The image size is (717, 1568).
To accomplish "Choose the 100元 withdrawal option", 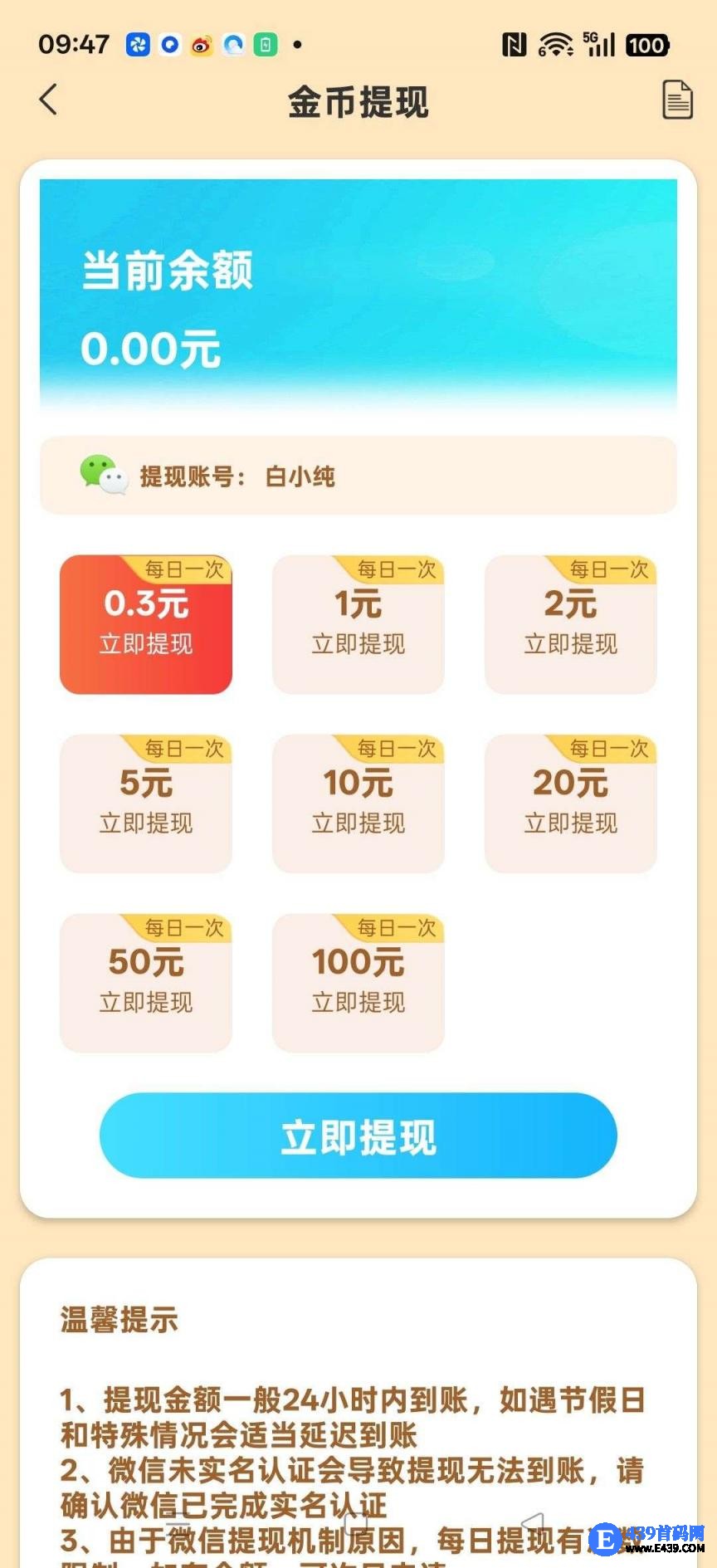I will [358, 983].
